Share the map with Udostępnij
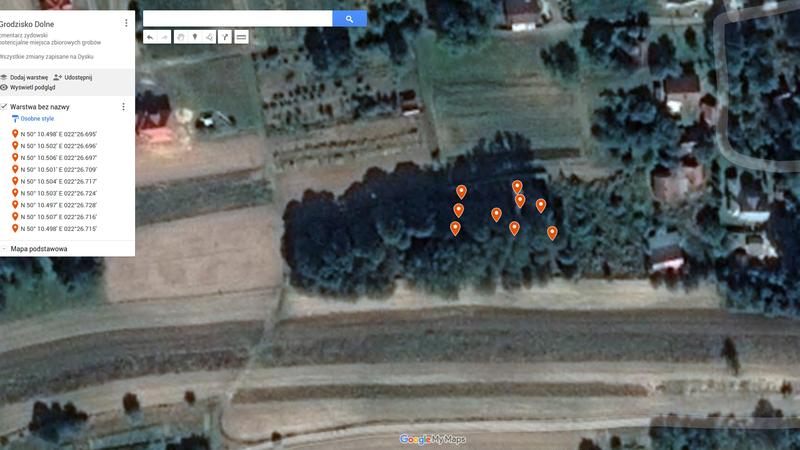800x450 pixels. tap(73, 77)
